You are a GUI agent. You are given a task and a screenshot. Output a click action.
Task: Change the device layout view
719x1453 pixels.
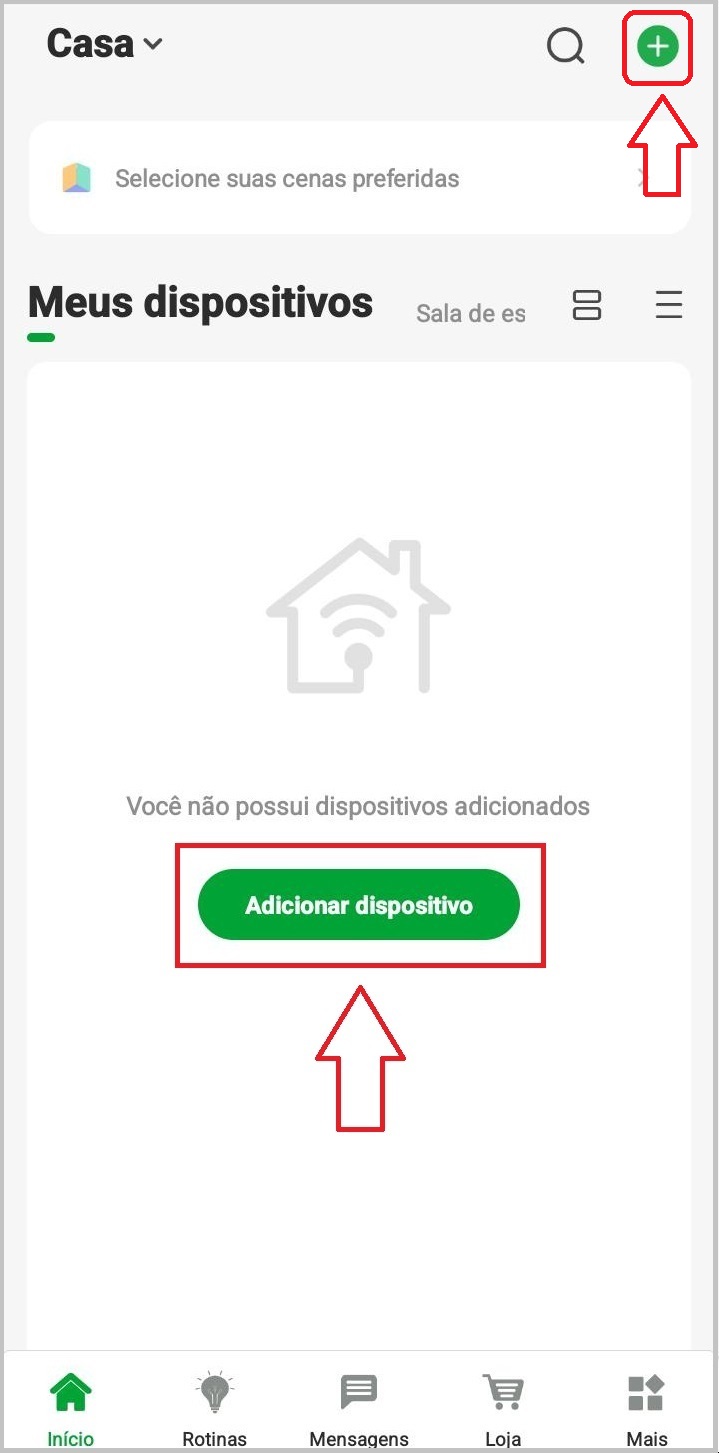[x=587, y=305]
